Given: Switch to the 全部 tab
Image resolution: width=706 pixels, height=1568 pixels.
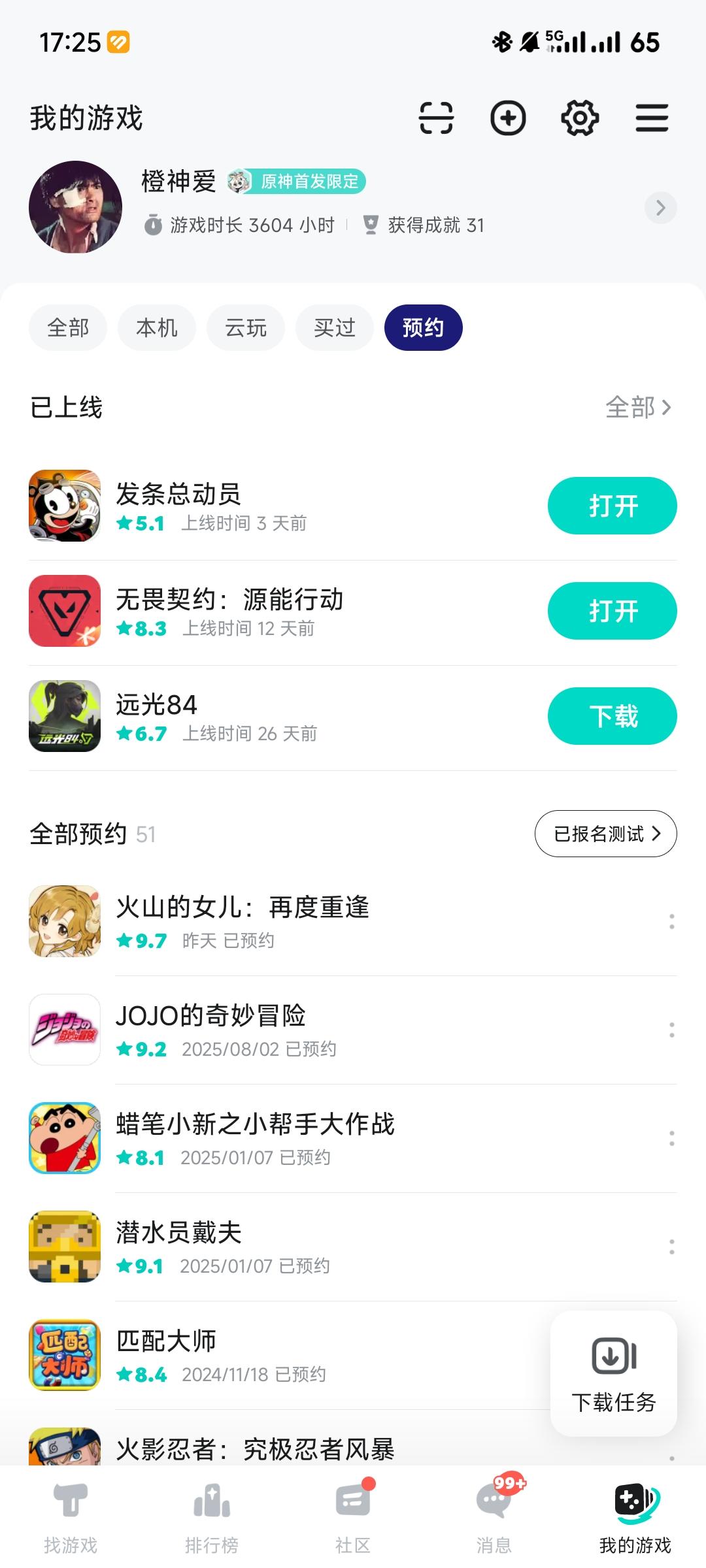Looking at the screenshot, I should [67, 327].
